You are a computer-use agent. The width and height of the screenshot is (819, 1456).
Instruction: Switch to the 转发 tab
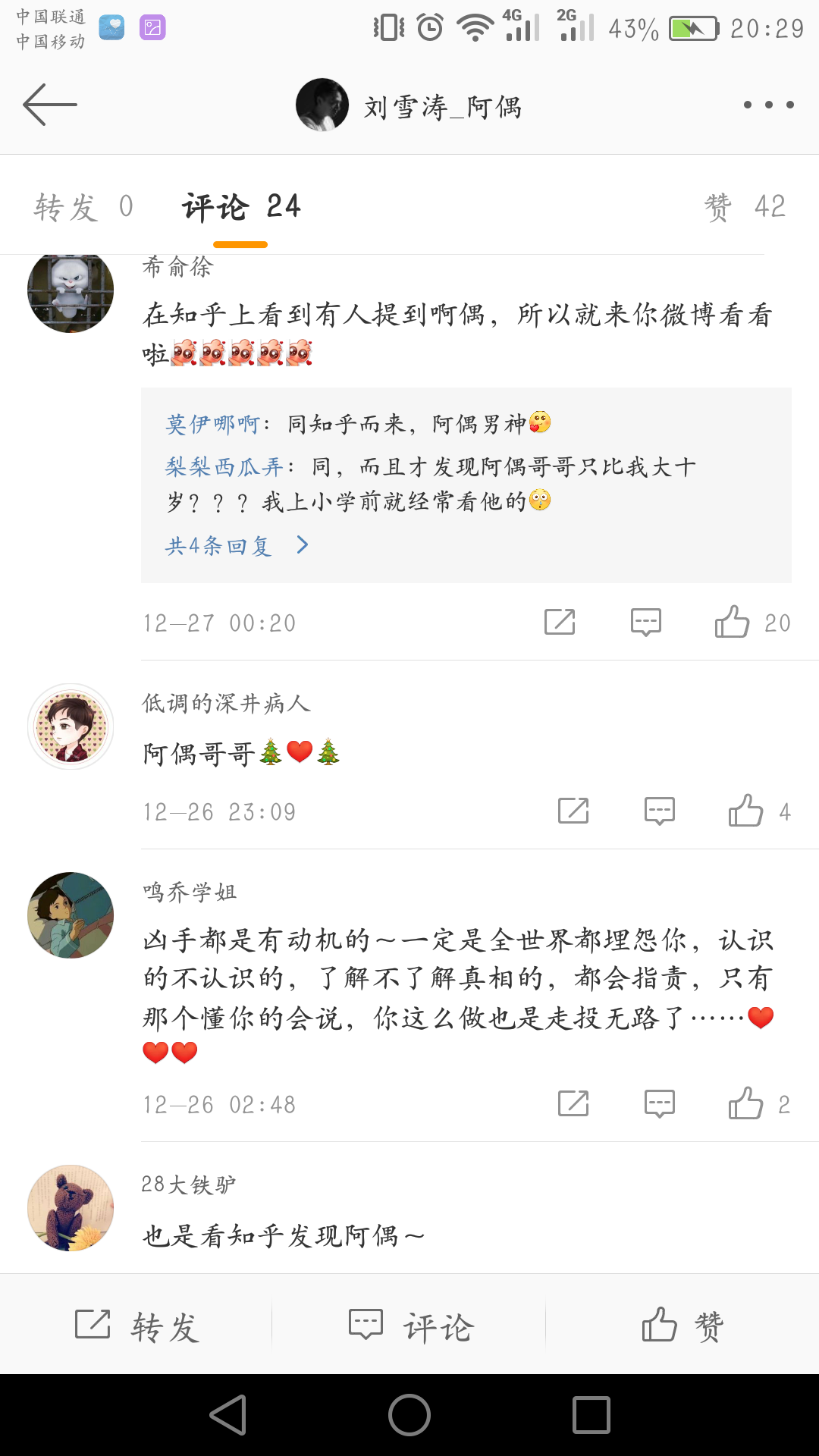(x=83, y=206)
